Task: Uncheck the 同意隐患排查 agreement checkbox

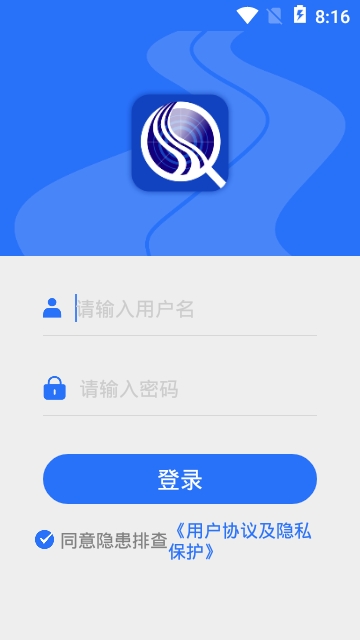Action: 44,540
